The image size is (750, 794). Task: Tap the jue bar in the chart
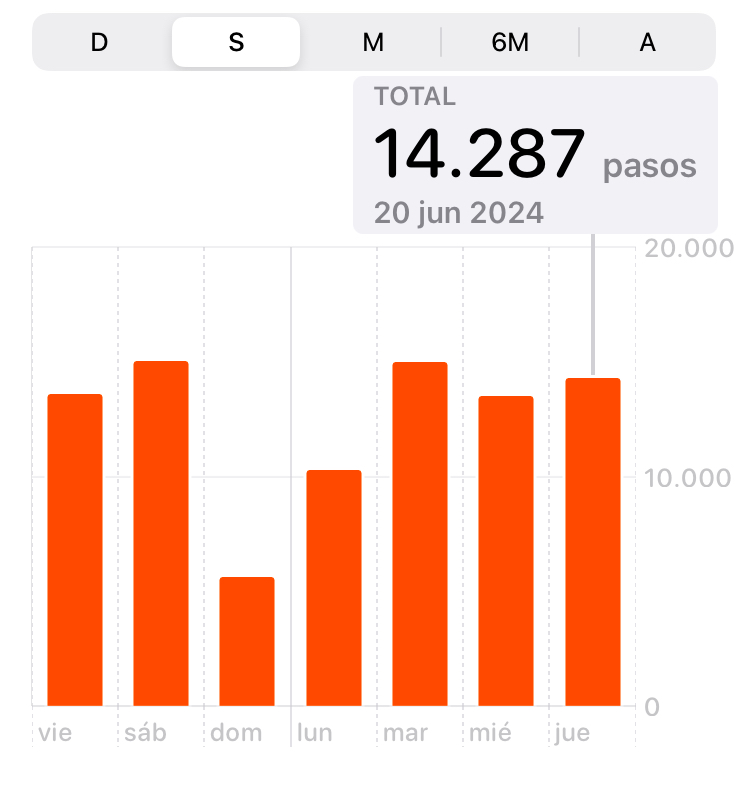coord(592,542)
